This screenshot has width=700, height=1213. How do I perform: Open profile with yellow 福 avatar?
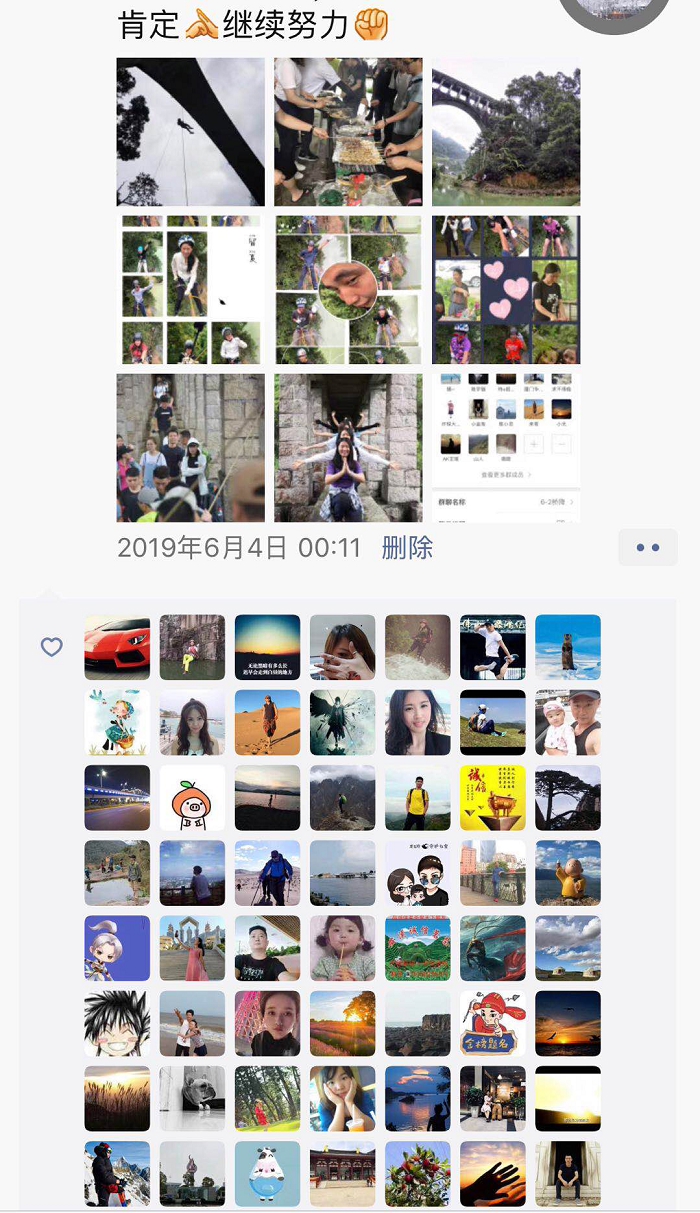click(x=493, y=798)
